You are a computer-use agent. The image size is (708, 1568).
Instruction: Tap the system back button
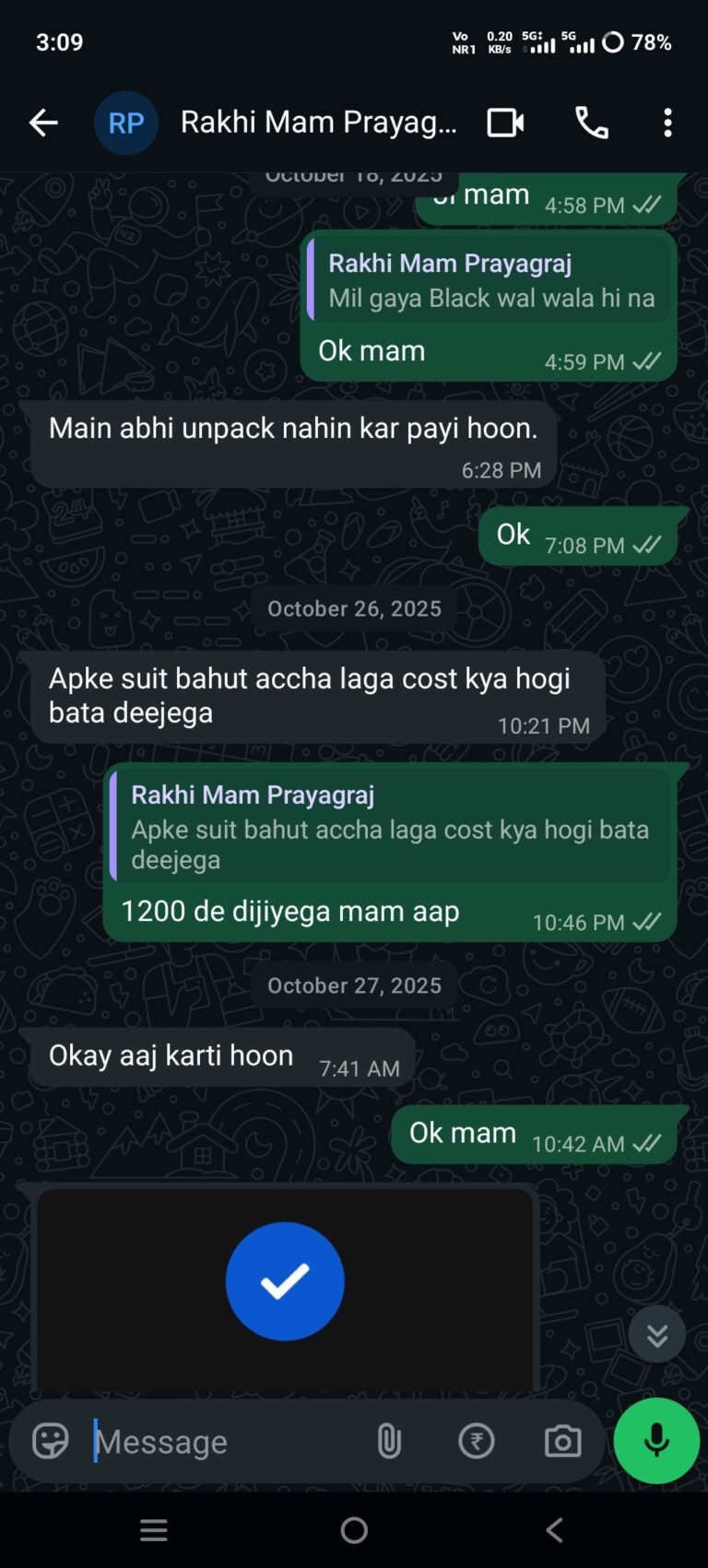[x=554, y=1530]
